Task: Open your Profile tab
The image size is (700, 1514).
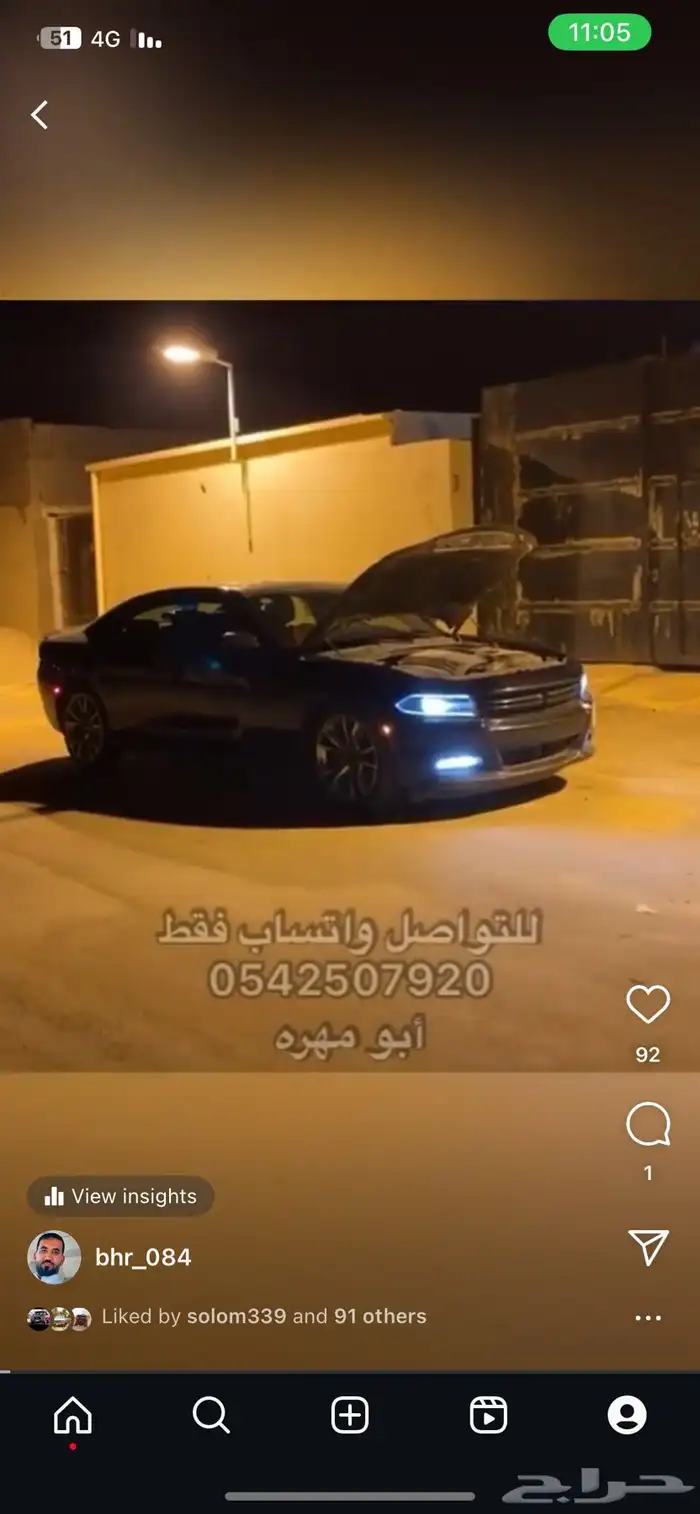Action: (627, 1415)
